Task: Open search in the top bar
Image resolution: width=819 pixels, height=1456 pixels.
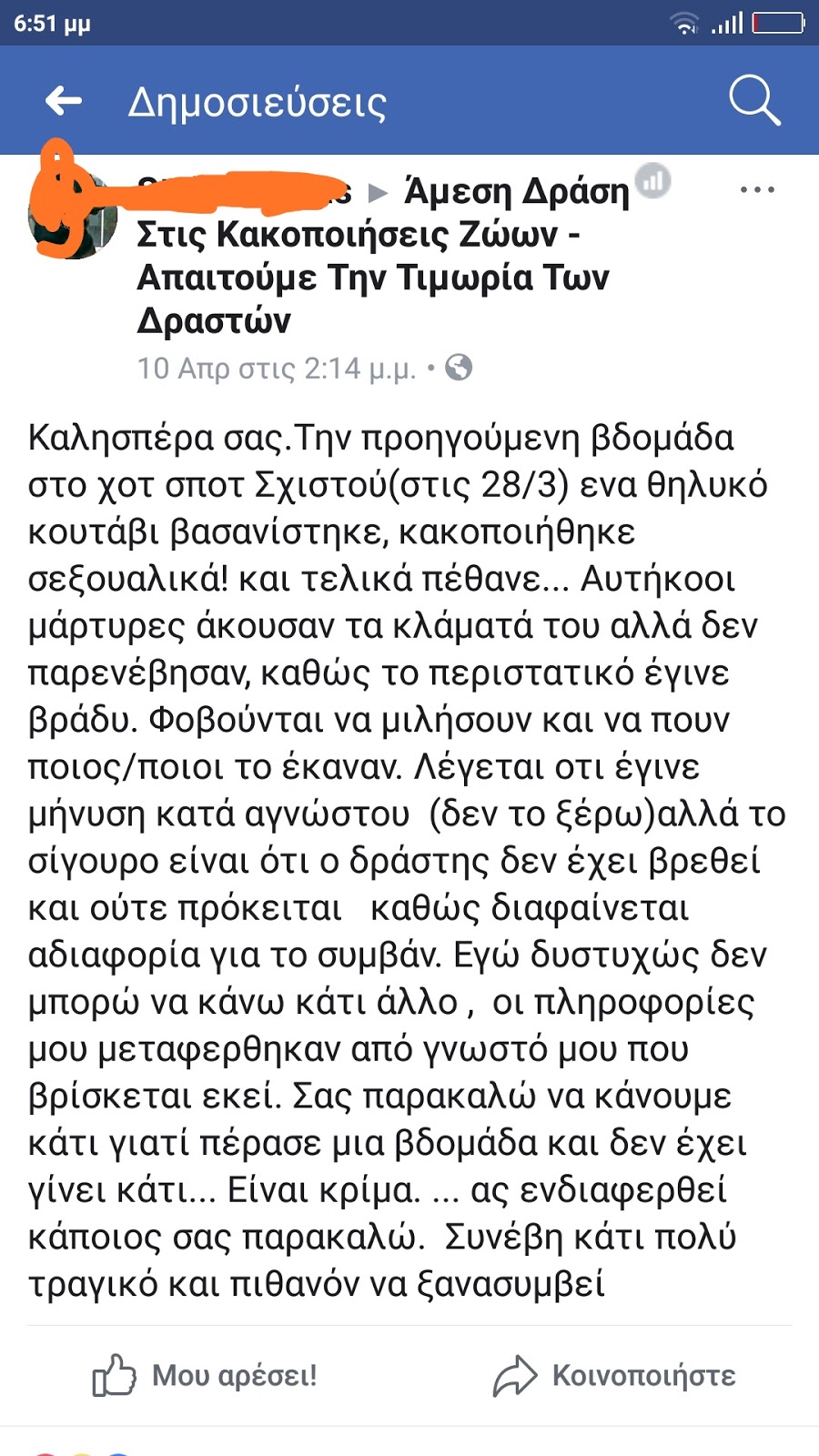Action: pos(754,100)
